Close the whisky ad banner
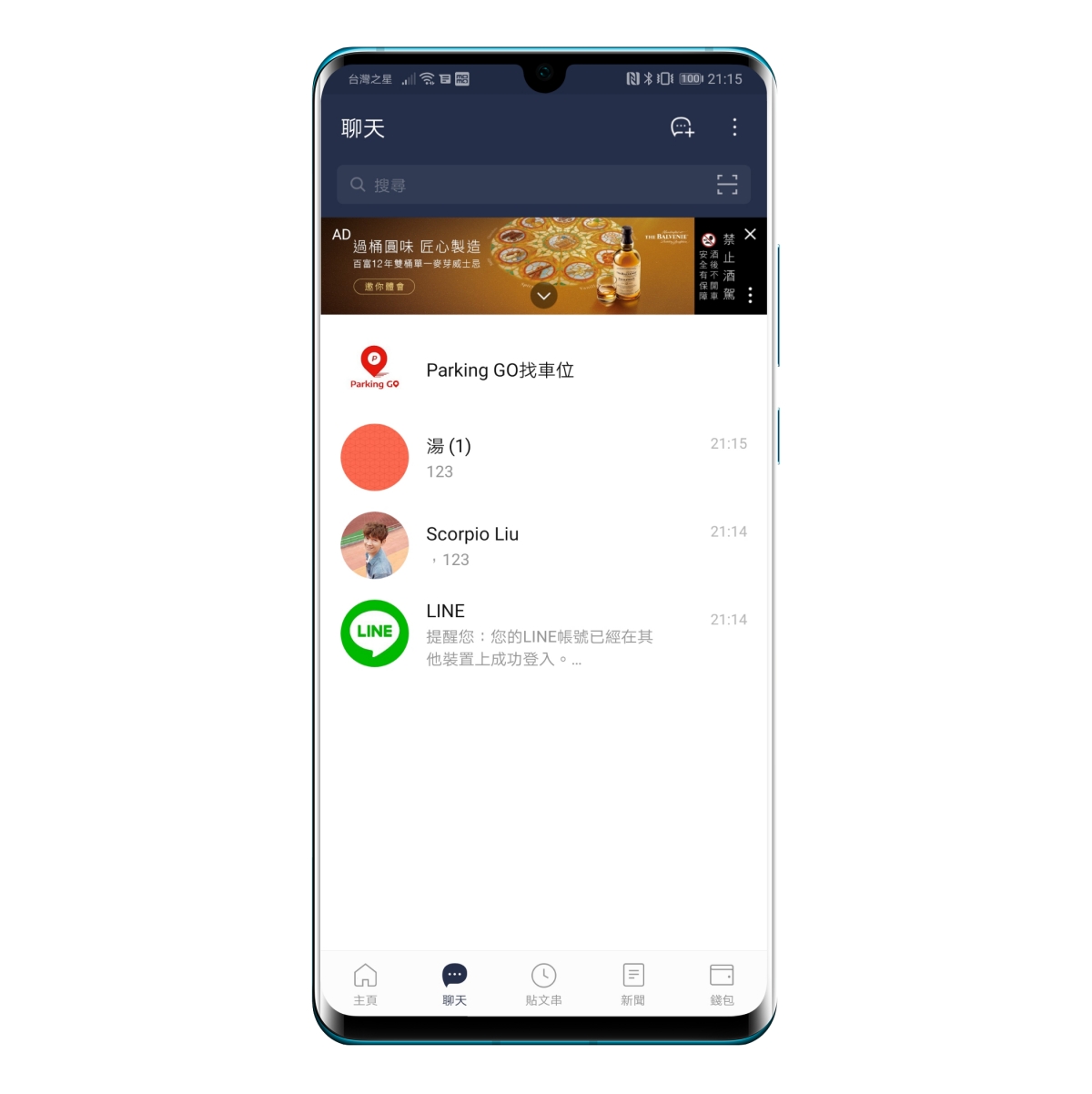This screenshot has height=1094, width=1092. point(750,234)
